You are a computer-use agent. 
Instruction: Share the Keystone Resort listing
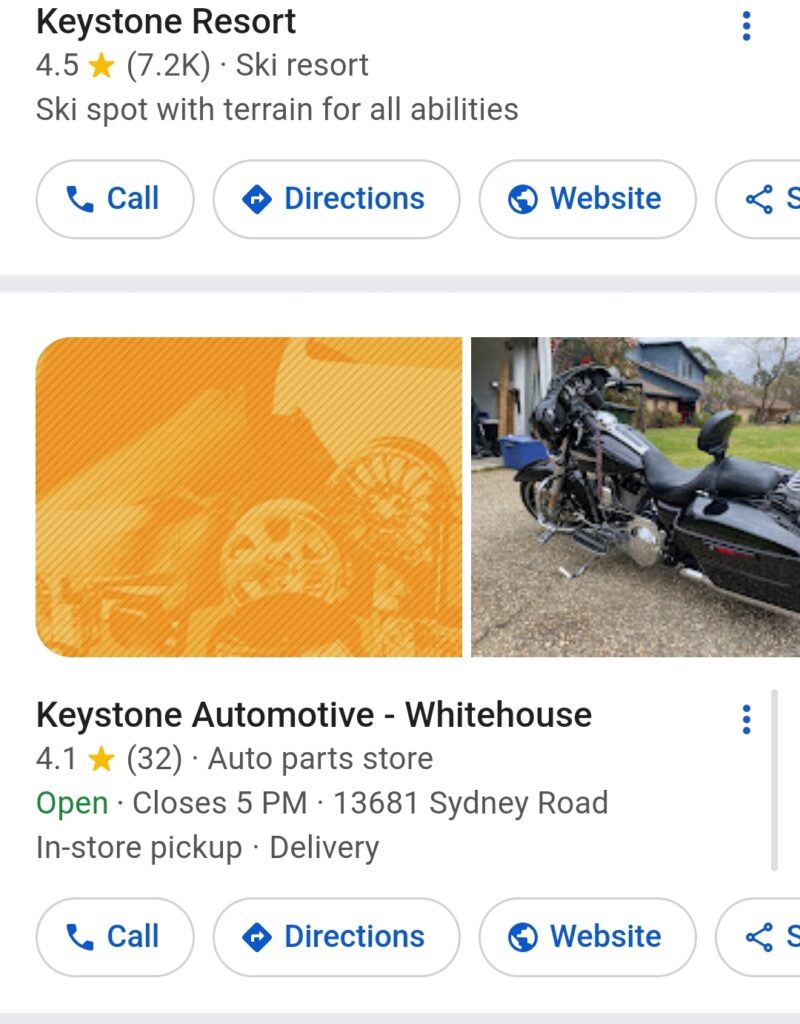[766, 199]
